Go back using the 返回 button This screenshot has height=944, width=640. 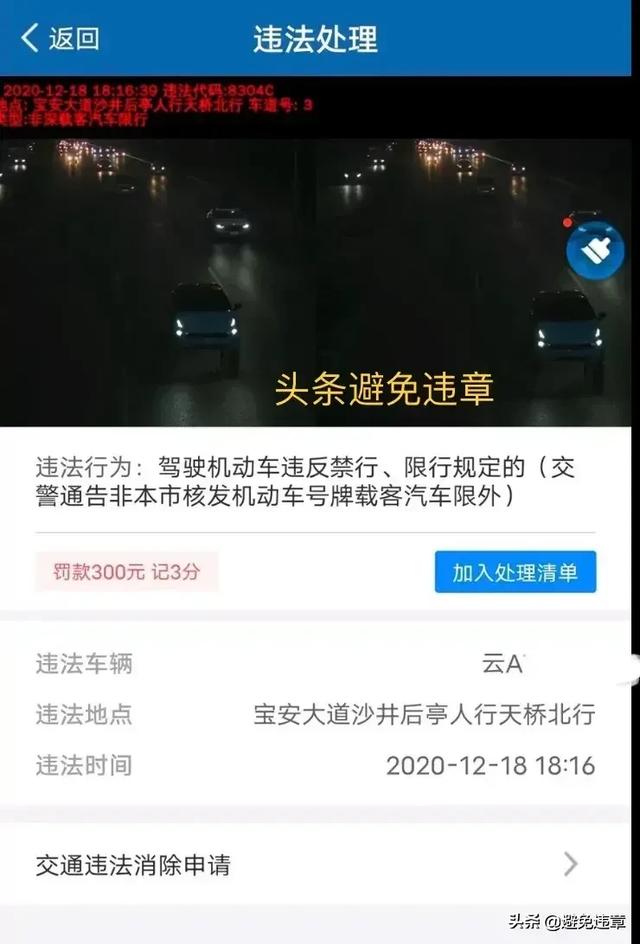click(x=60, y=39)
